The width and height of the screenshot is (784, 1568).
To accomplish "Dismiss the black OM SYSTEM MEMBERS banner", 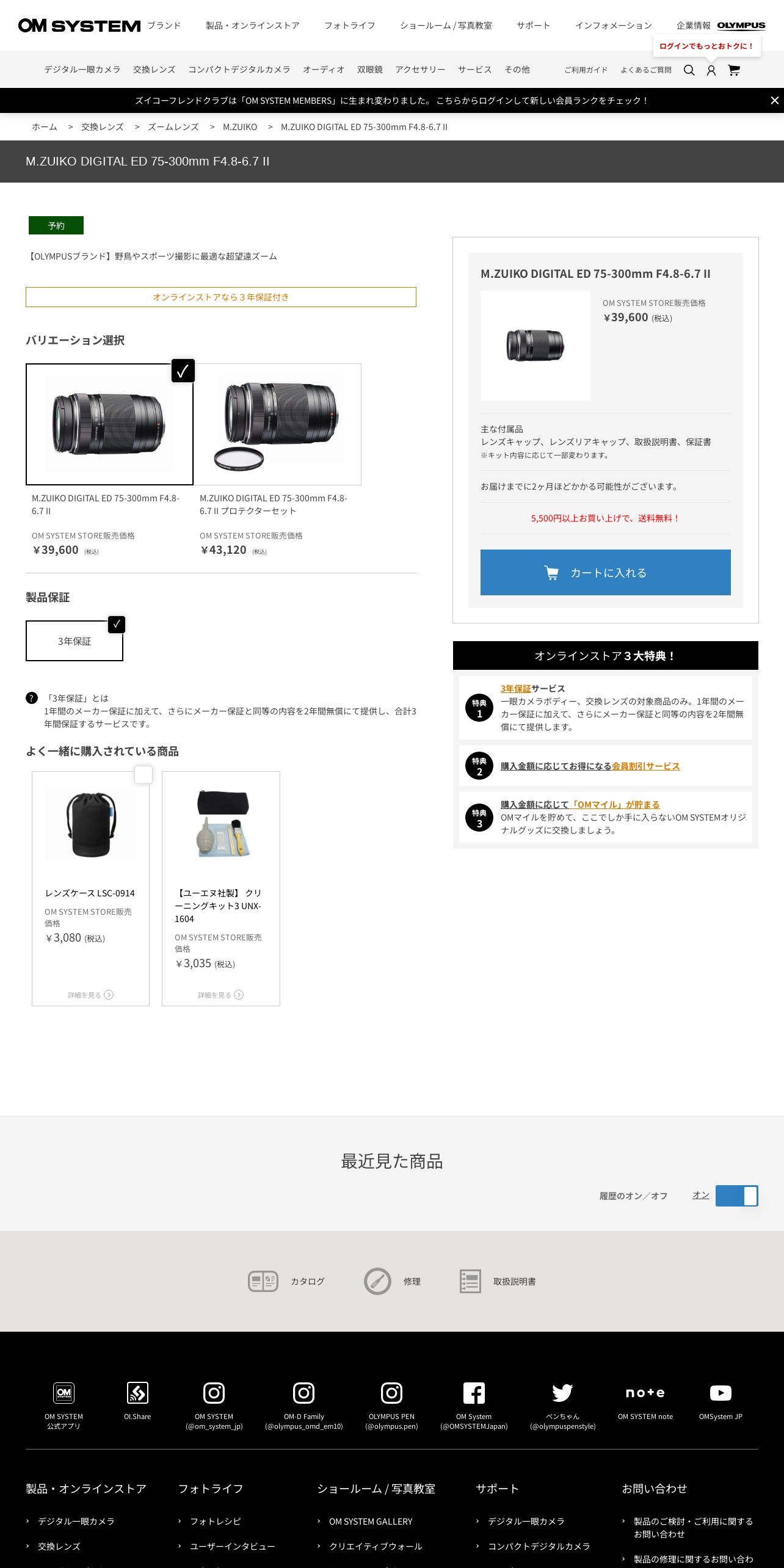I will point(774,101).
